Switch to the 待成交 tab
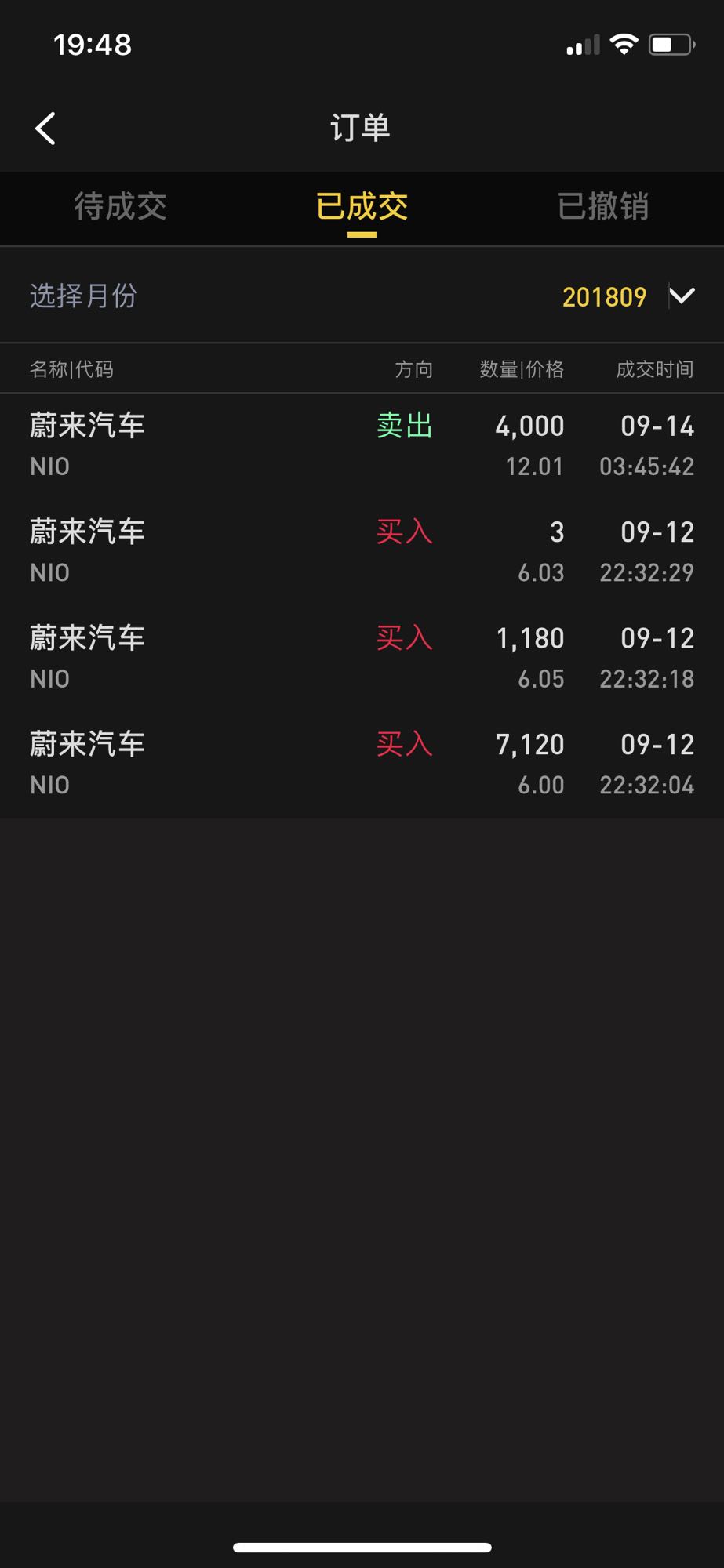Viewport: 724px width, 1568px height. [x=120, y=207]
